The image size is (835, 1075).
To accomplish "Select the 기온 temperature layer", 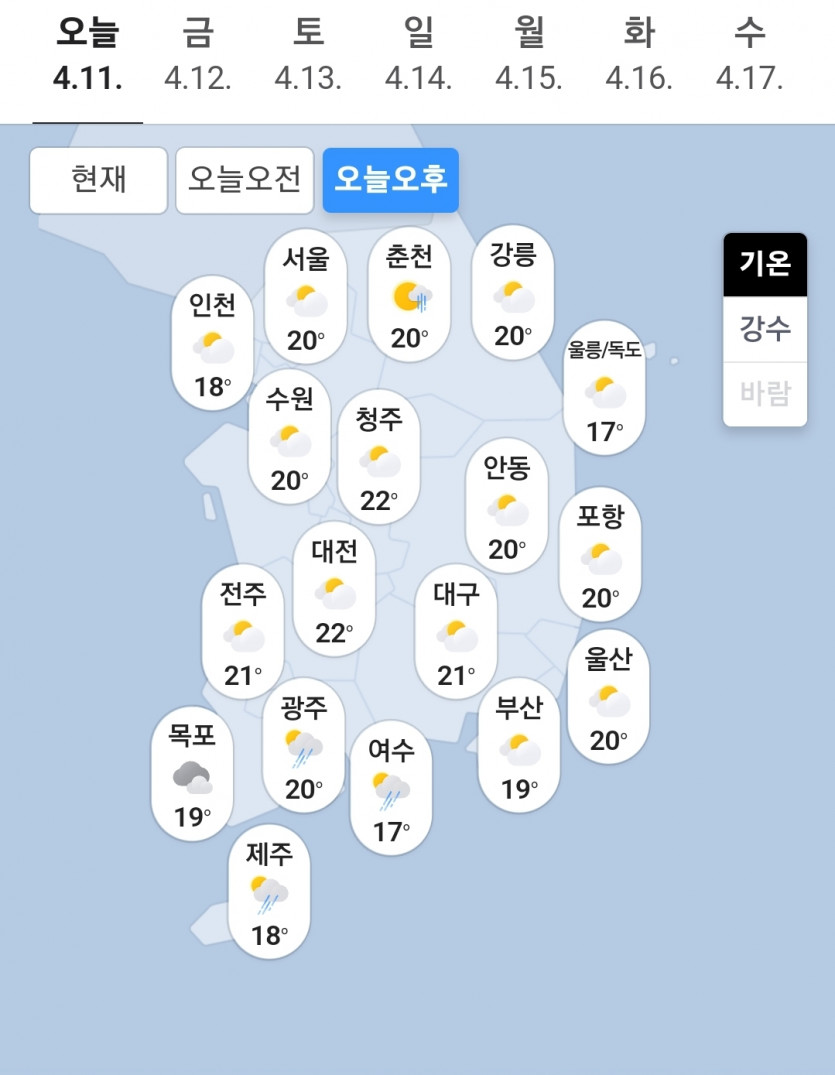I will pyautogui.click(x=765, y=265).
